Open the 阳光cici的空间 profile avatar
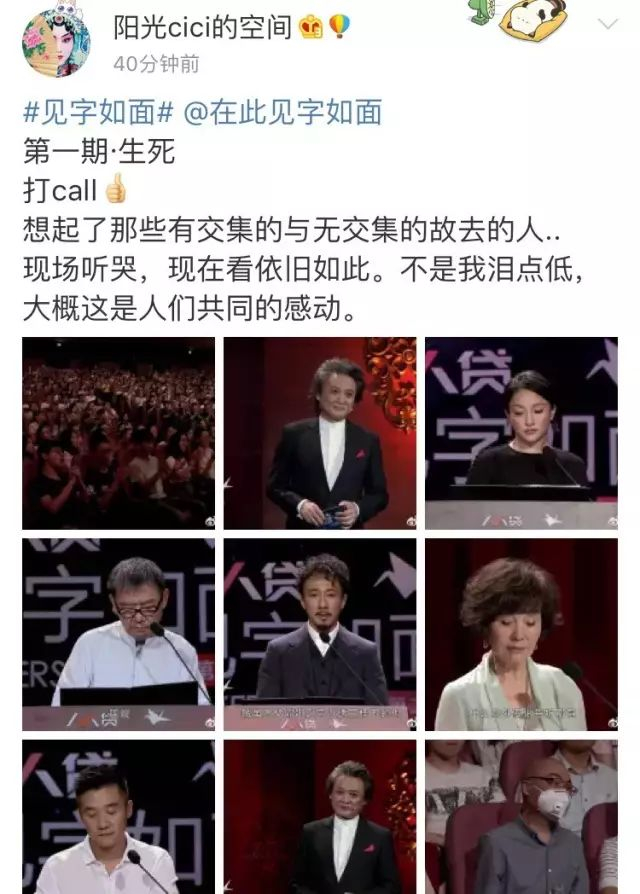This screenshot has height=894, width=640. (56, 41)
